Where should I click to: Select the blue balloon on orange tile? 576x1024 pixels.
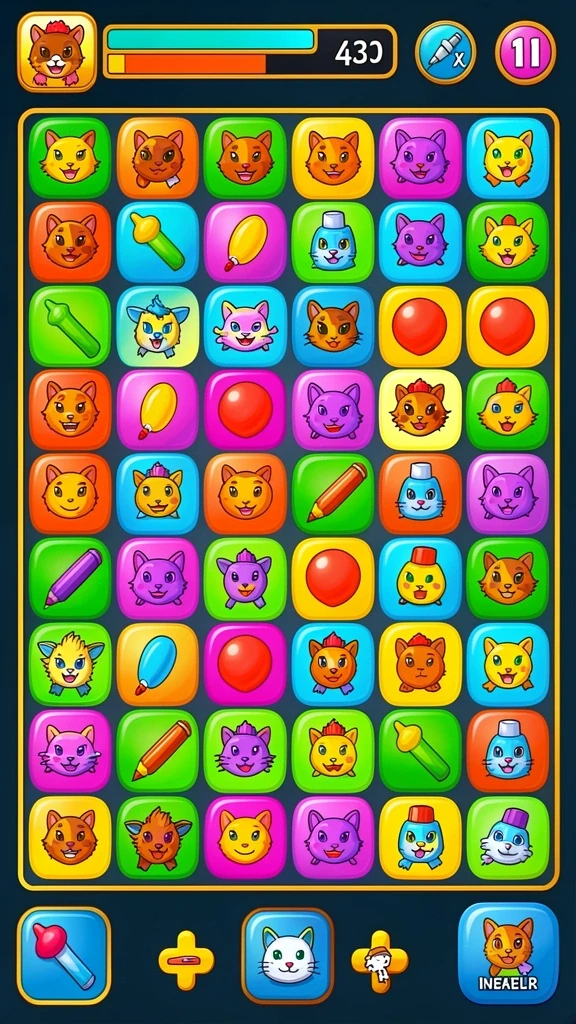(x=157, y=664)
